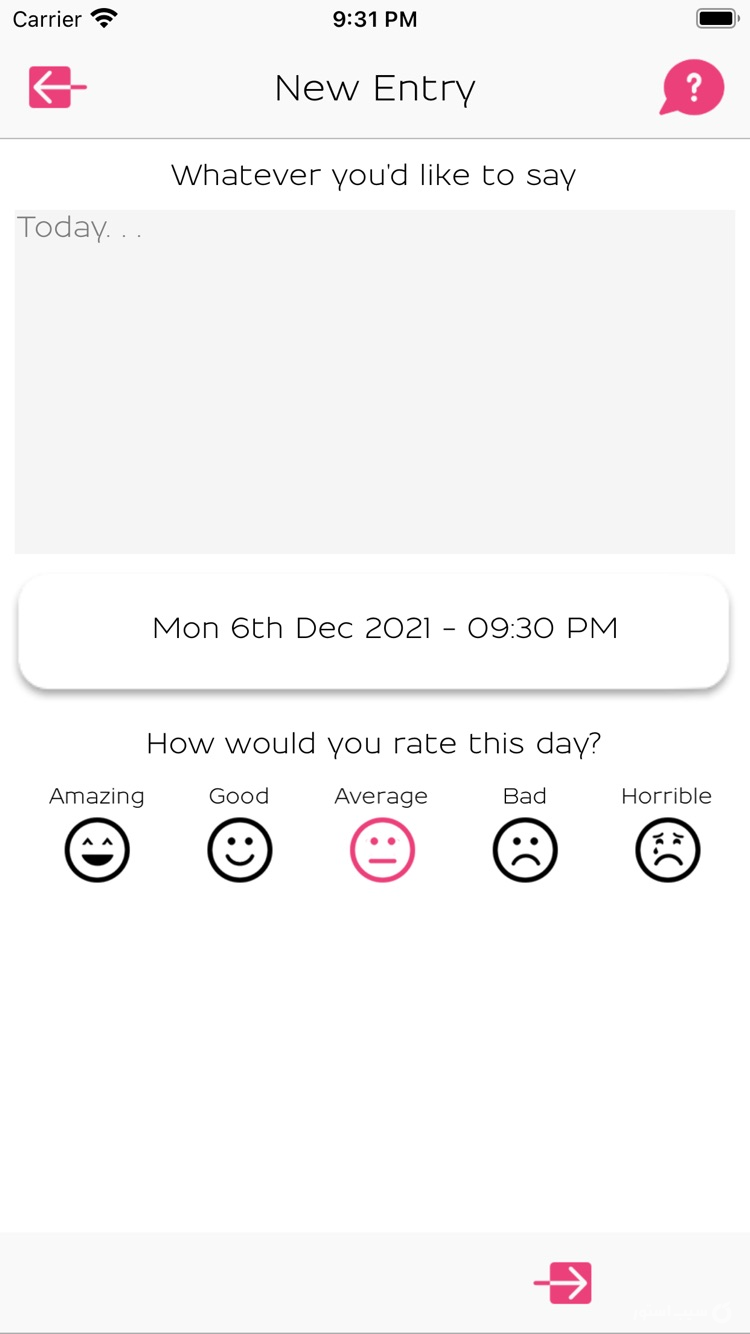Viewport: 750px width, 1334px height.
Task: Tap the 9:31 PM clock
Action: coord(375,18)
